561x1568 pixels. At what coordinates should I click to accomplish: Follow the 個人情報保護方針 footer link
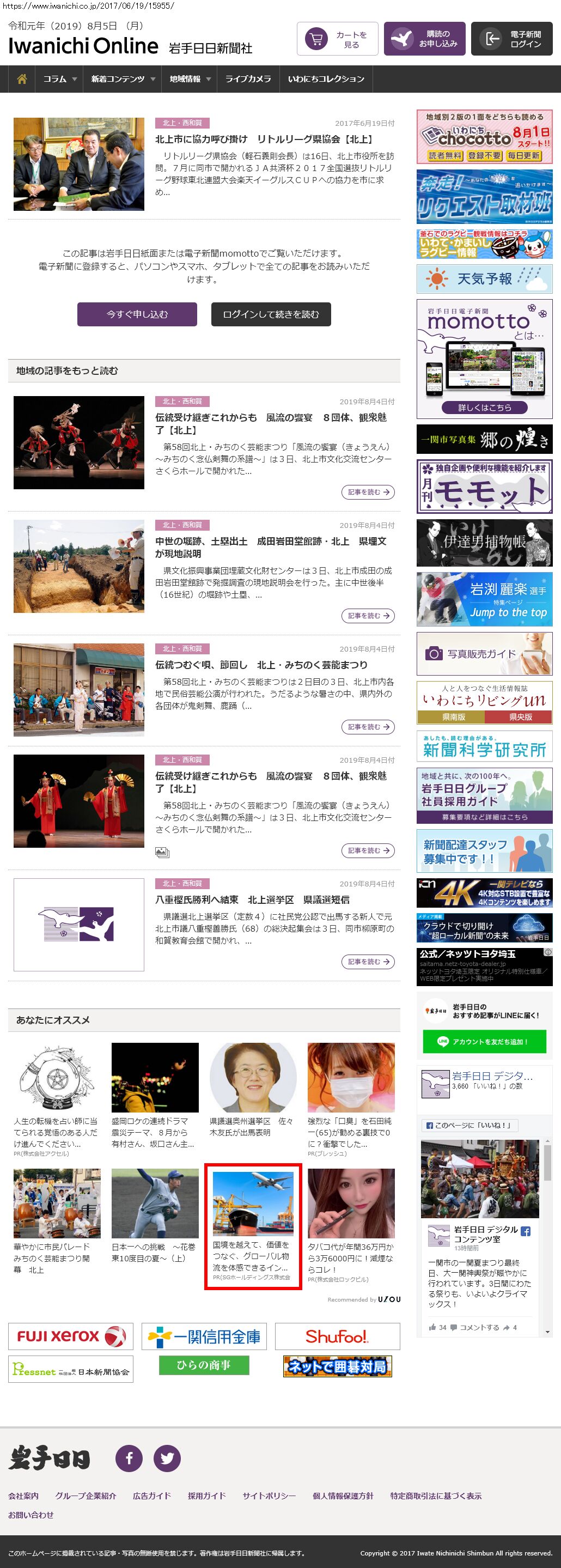tap(343, 1496)
